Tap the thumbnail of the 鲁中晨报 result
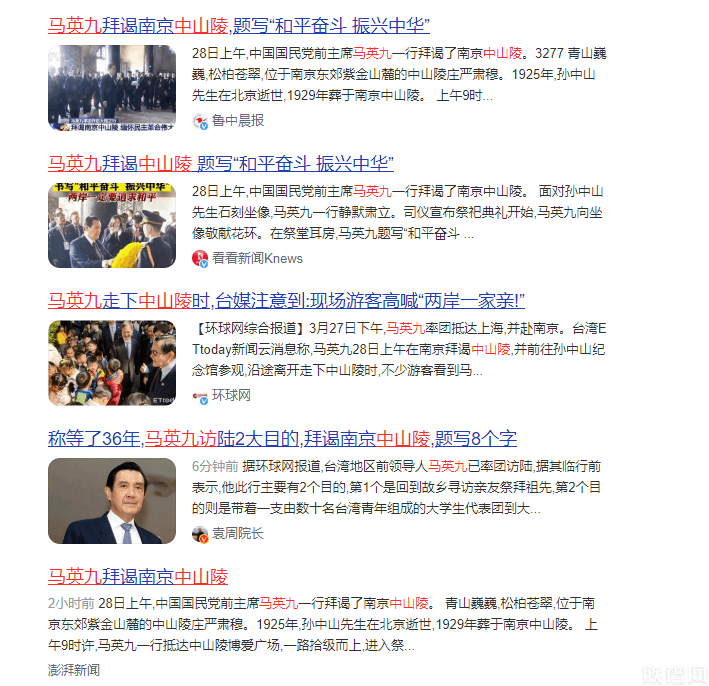The height and width of the screenshot is (686, 709). click(112, 88)
